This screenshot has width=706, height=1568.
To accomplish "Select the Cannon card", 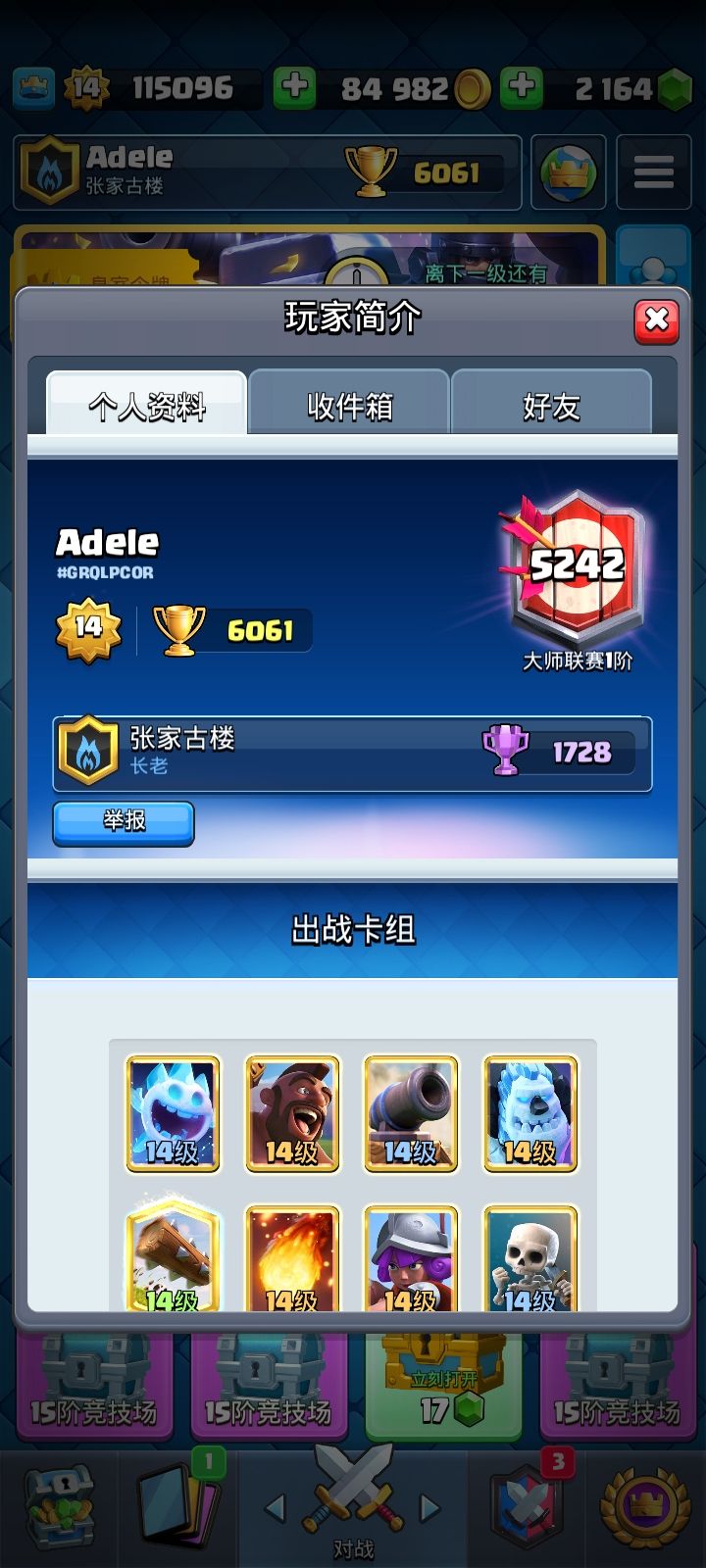I will (411, 1112).
